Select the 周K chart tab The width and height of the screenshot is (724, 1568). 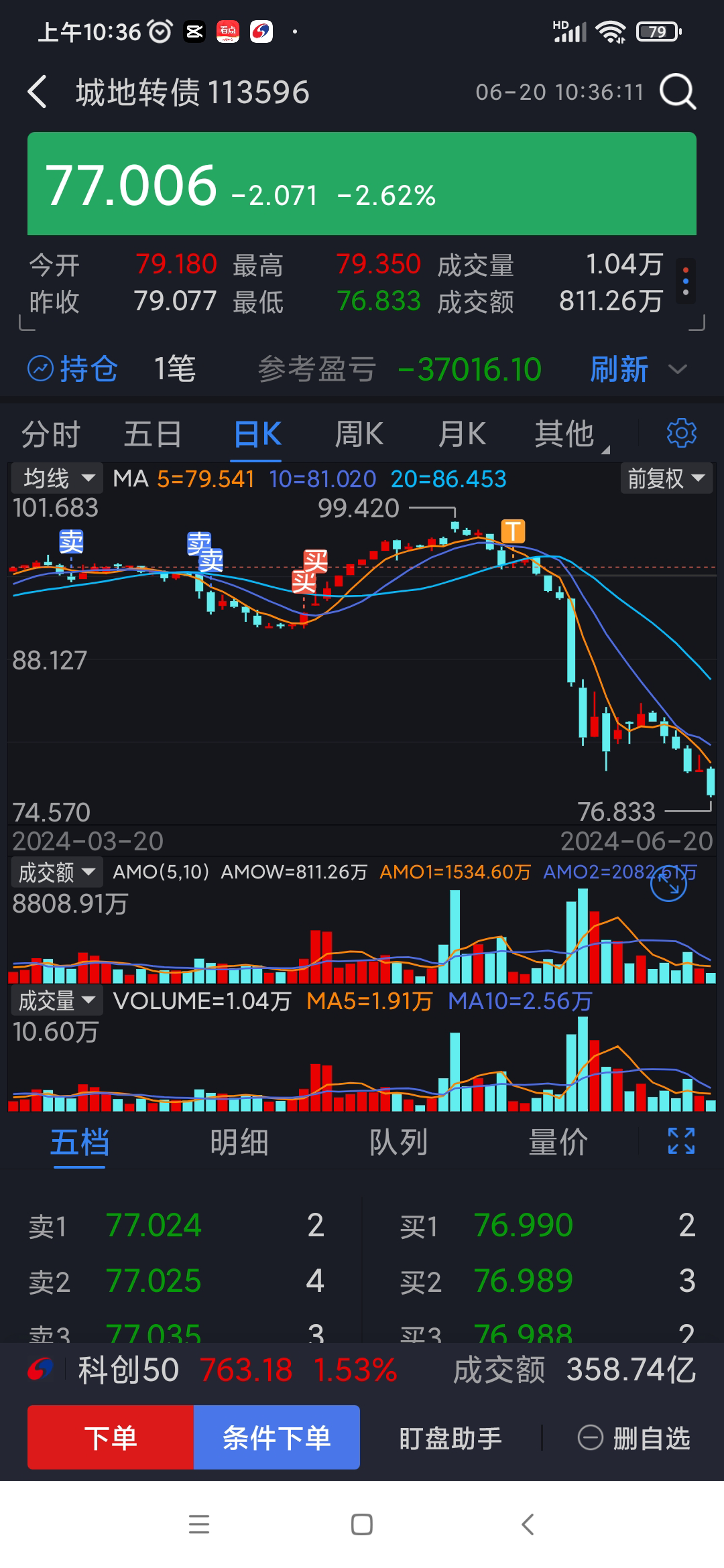pos(359,434)
